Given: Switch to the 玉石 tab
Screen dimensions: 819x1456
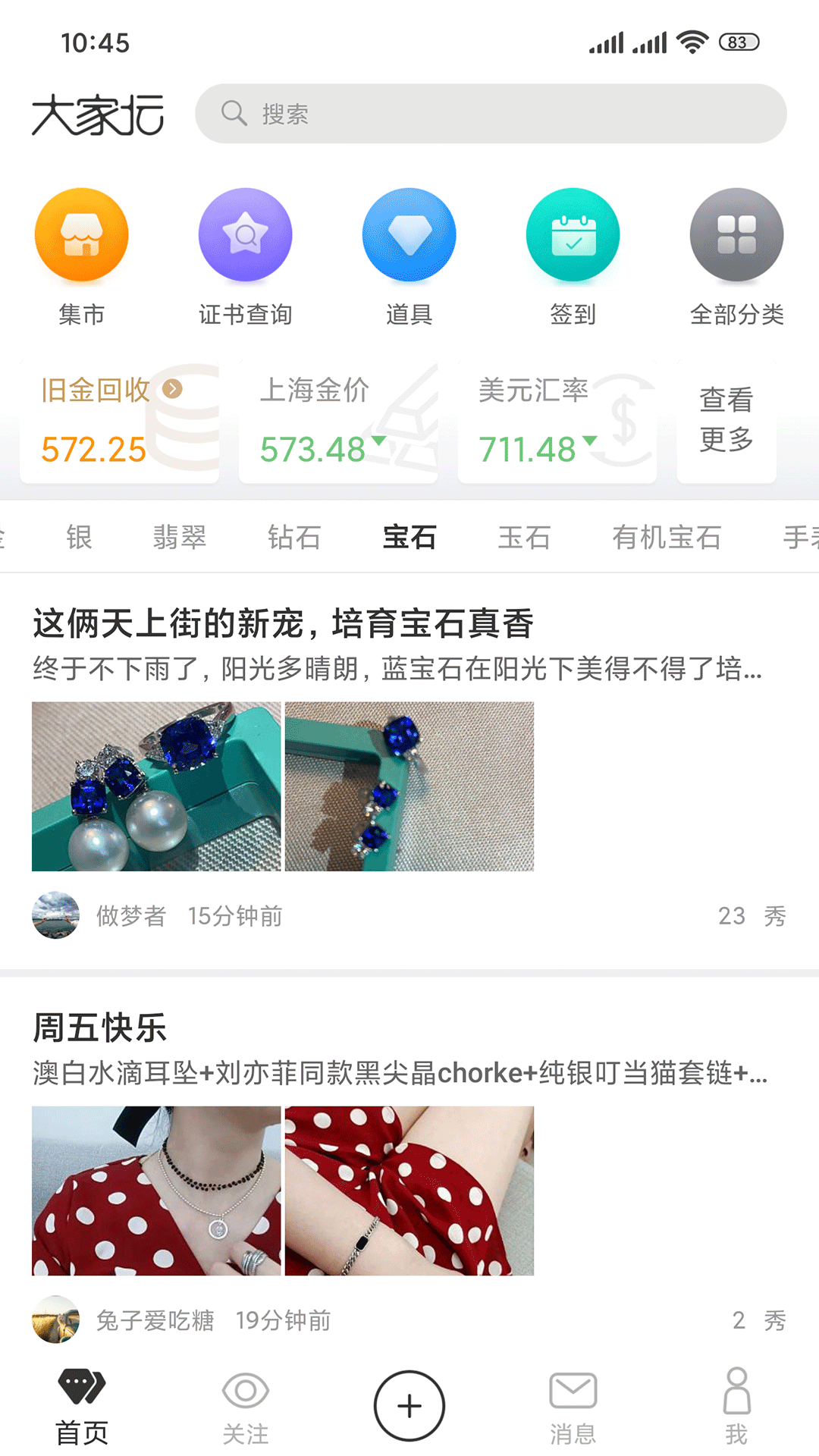Looking at the screenshot, I should coord(524,537).
